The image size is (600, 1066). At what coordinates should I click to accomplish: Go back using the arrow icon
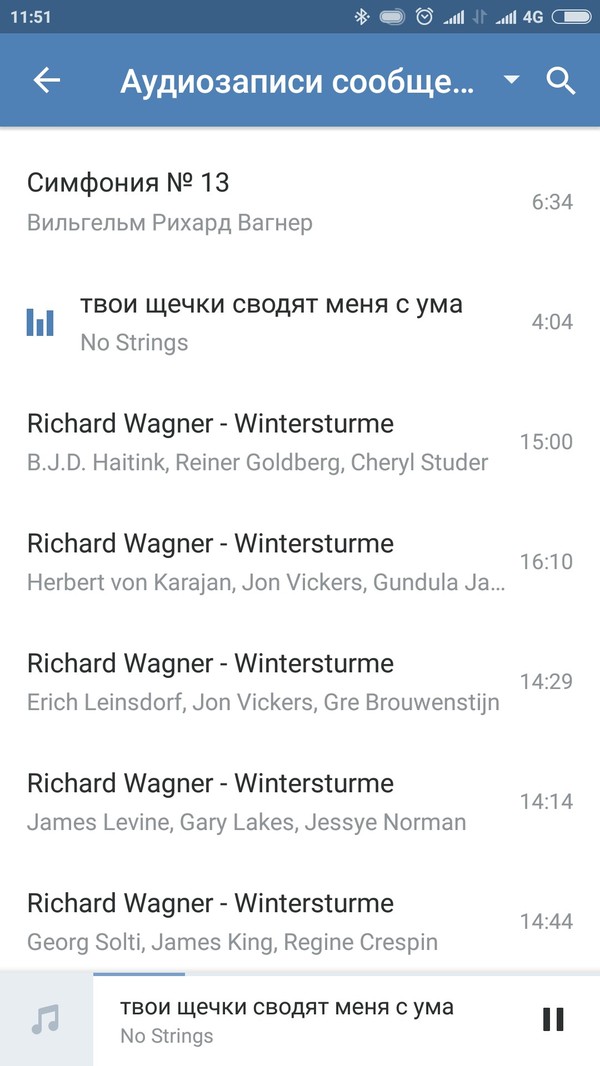(47, 81)
